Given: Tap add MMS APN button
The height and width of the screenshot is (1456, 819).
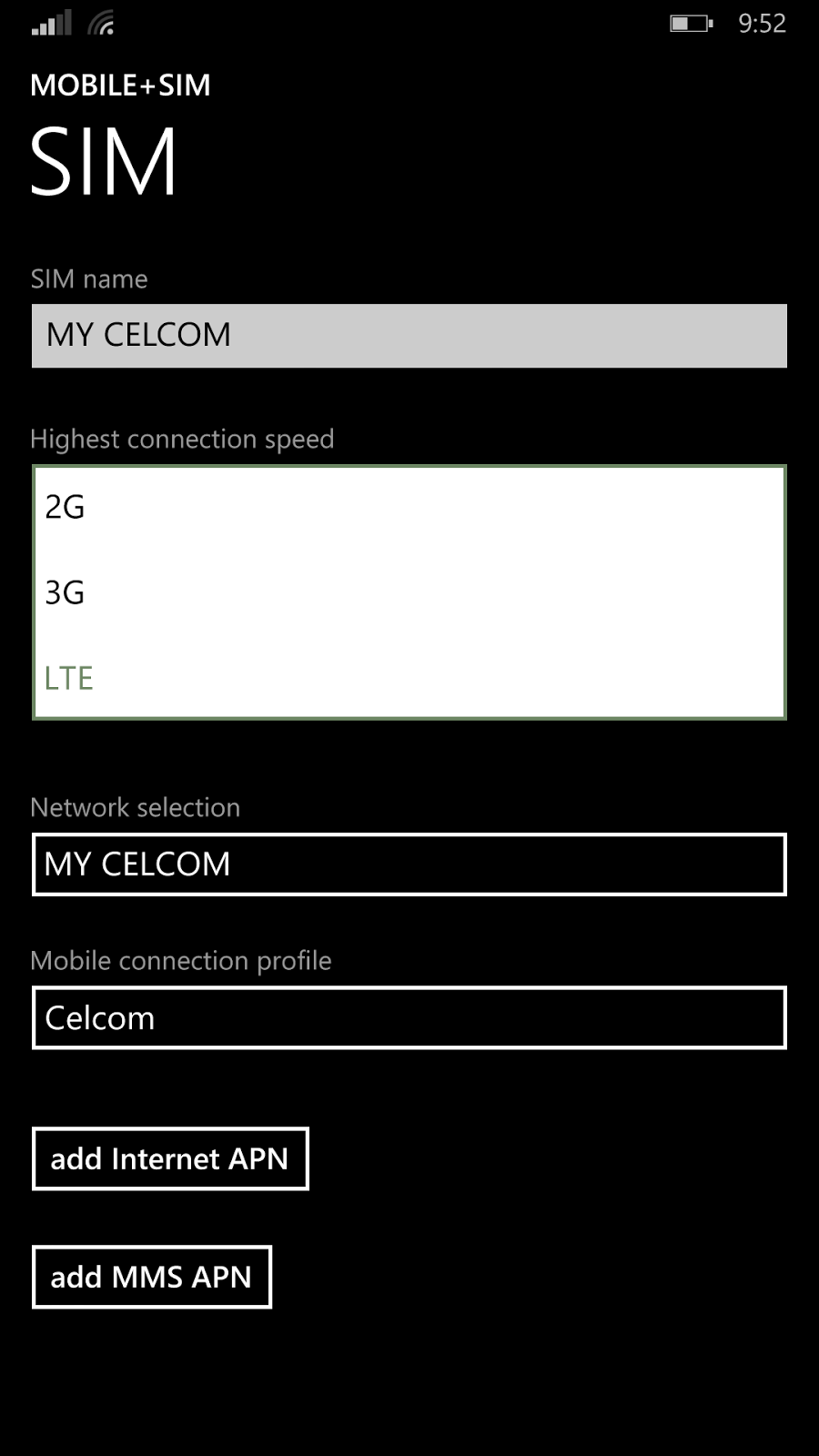Looking at the screenshot, I should [x=152, y=1277].
